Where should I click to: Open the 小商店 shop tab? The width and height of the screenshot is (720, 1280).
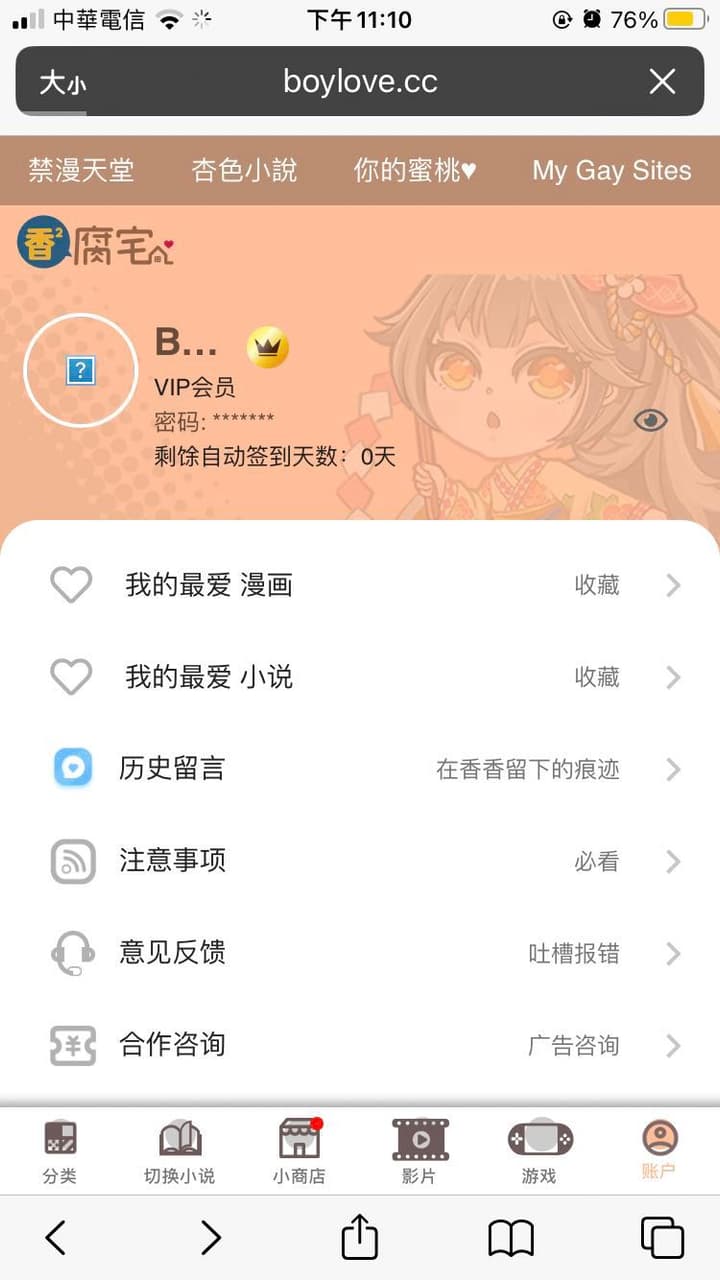coord(299,1151)
